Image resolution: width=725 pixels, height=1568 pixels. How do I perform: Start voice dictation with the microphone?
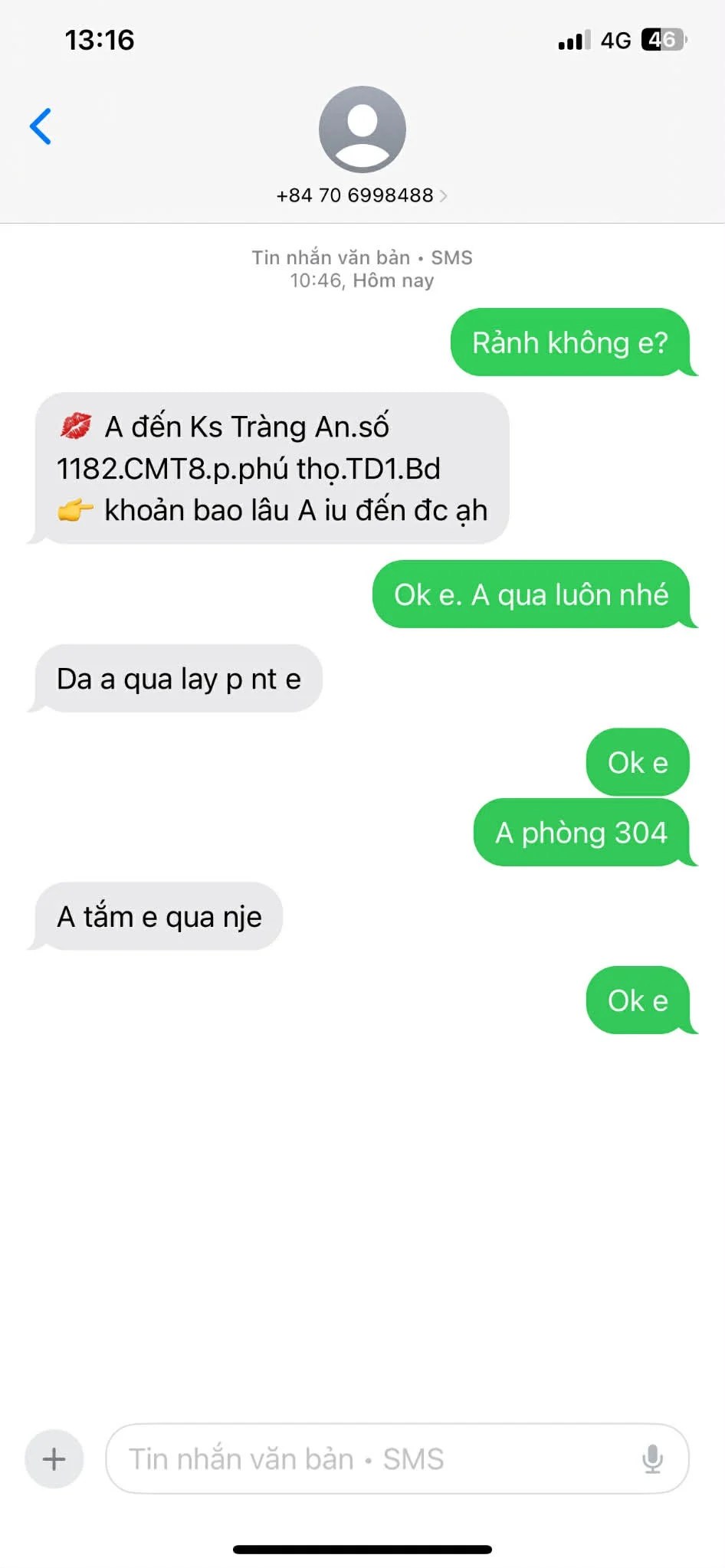pos(652,1458)
